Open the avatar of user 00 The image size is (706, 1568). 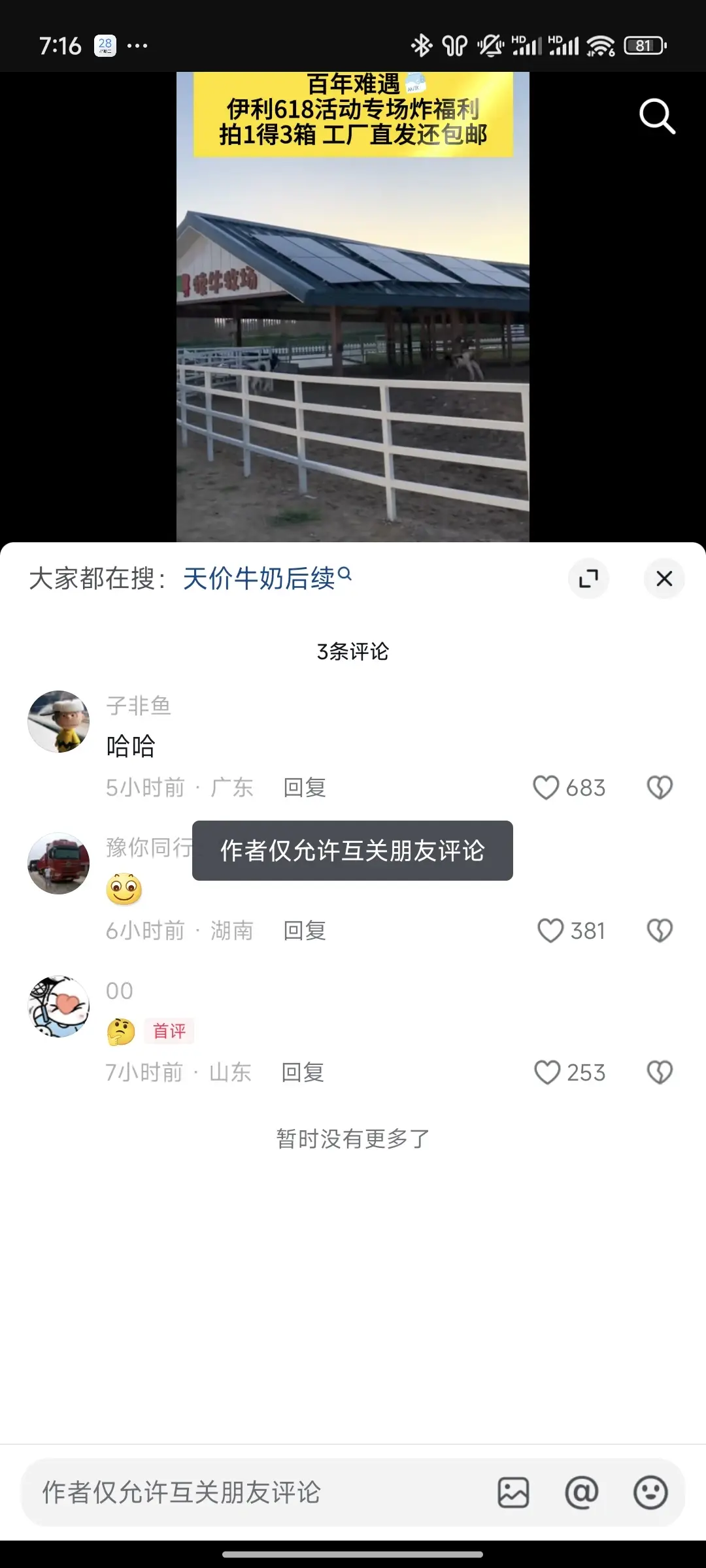click(59, 1006)
